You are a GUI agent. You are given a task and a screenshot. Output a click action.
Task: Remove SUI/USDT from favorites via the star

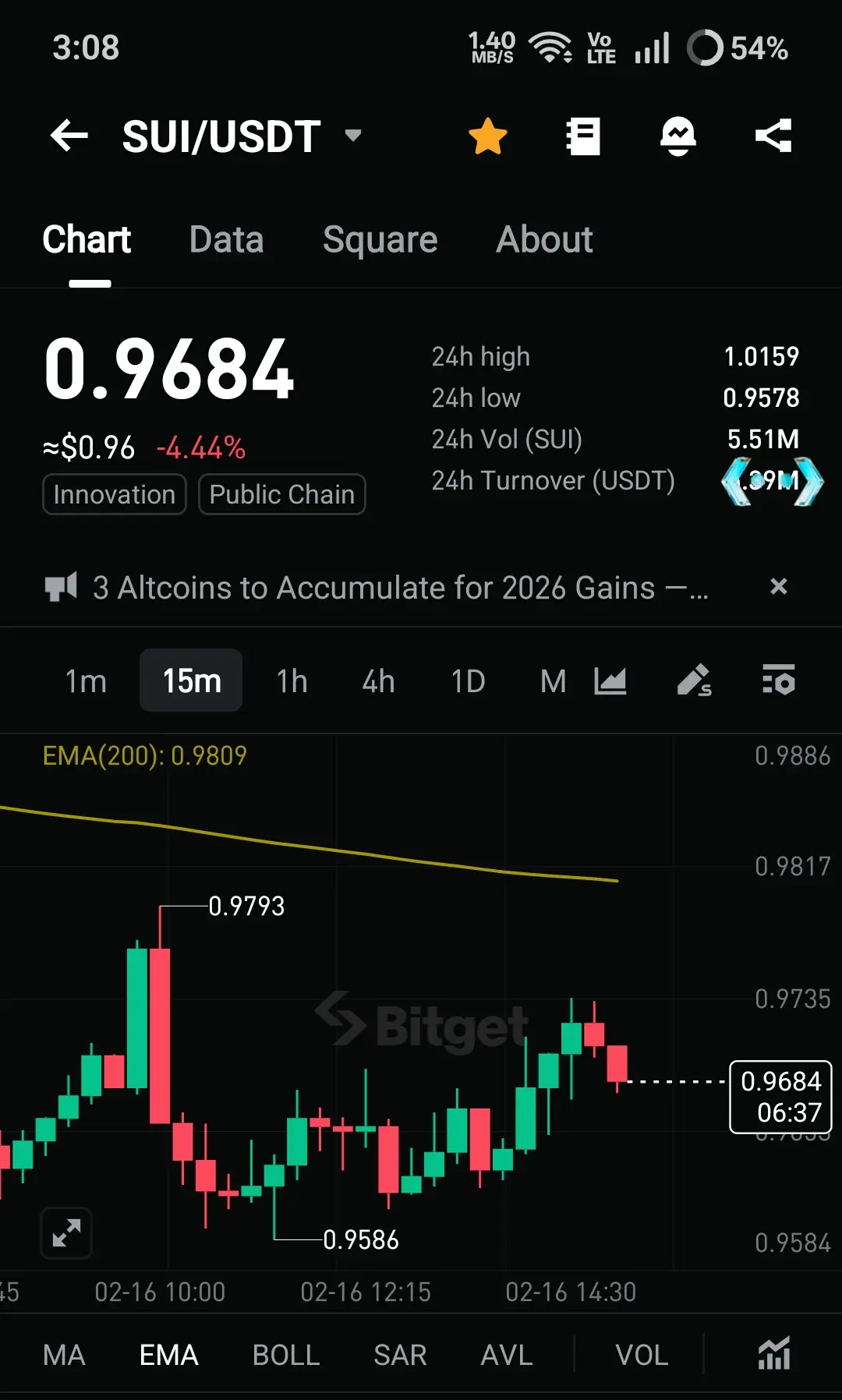[488, 136]
